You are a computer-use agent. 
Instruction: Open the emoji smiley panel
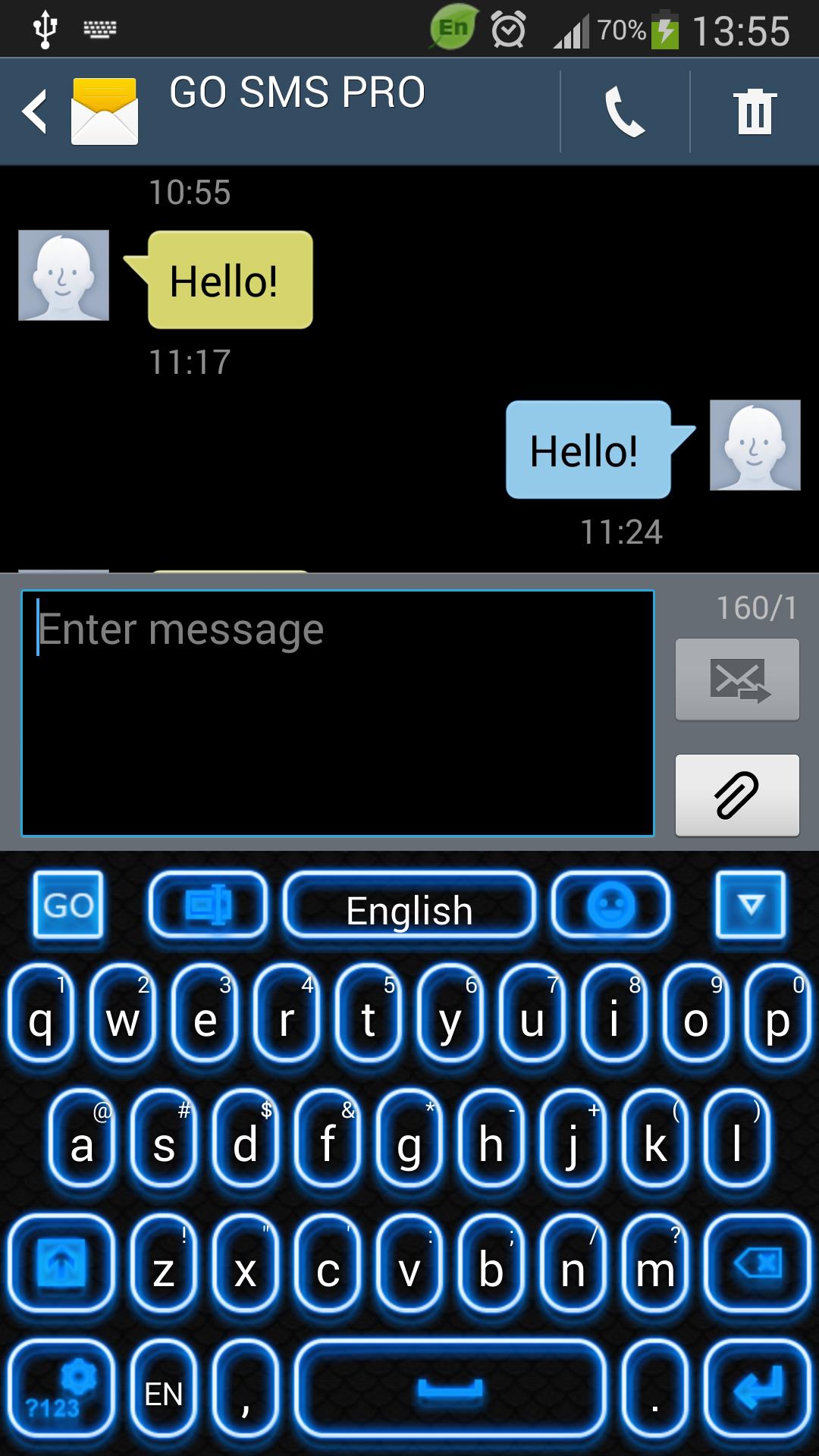610,905
